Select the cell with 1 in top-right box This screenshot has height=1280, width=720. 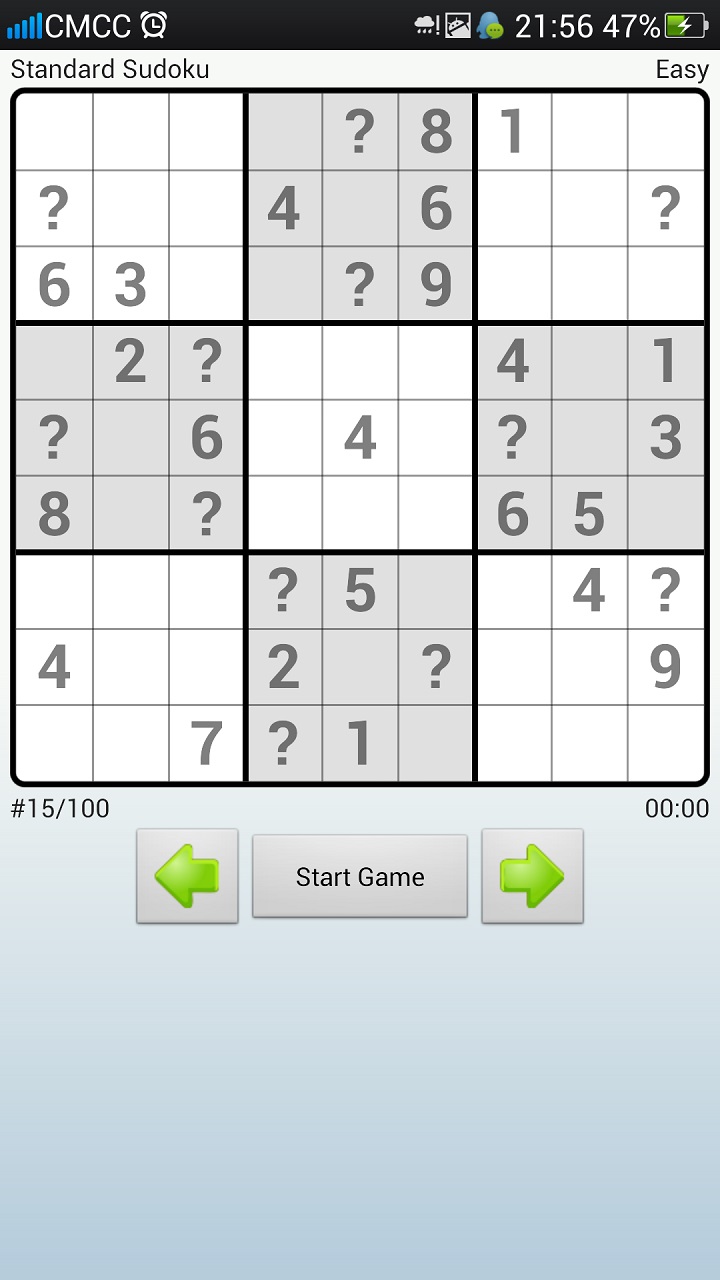[513, 131]
